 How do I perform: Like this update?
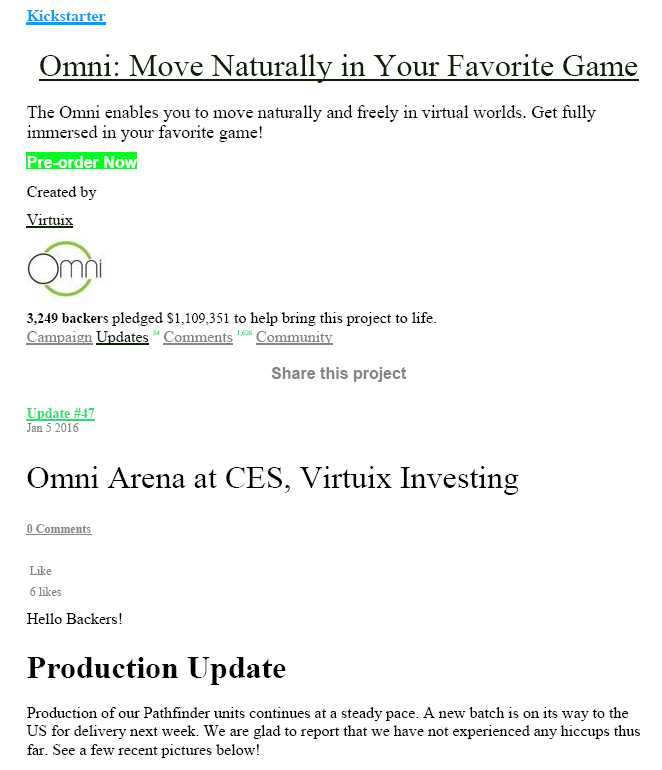tap(40, 571)
